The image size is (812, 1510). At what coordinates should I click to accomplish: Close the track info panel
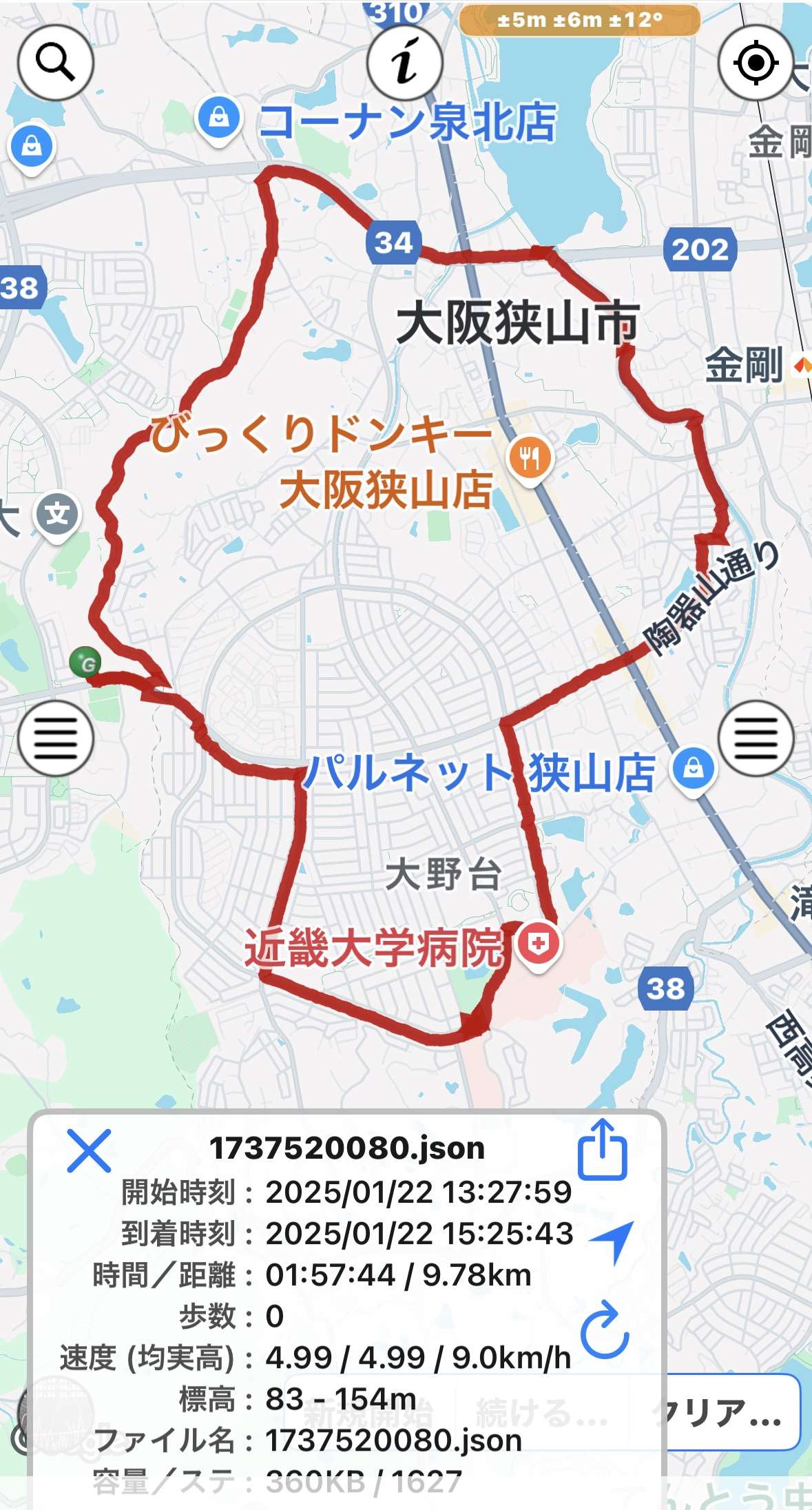(x=89, y=1150)
